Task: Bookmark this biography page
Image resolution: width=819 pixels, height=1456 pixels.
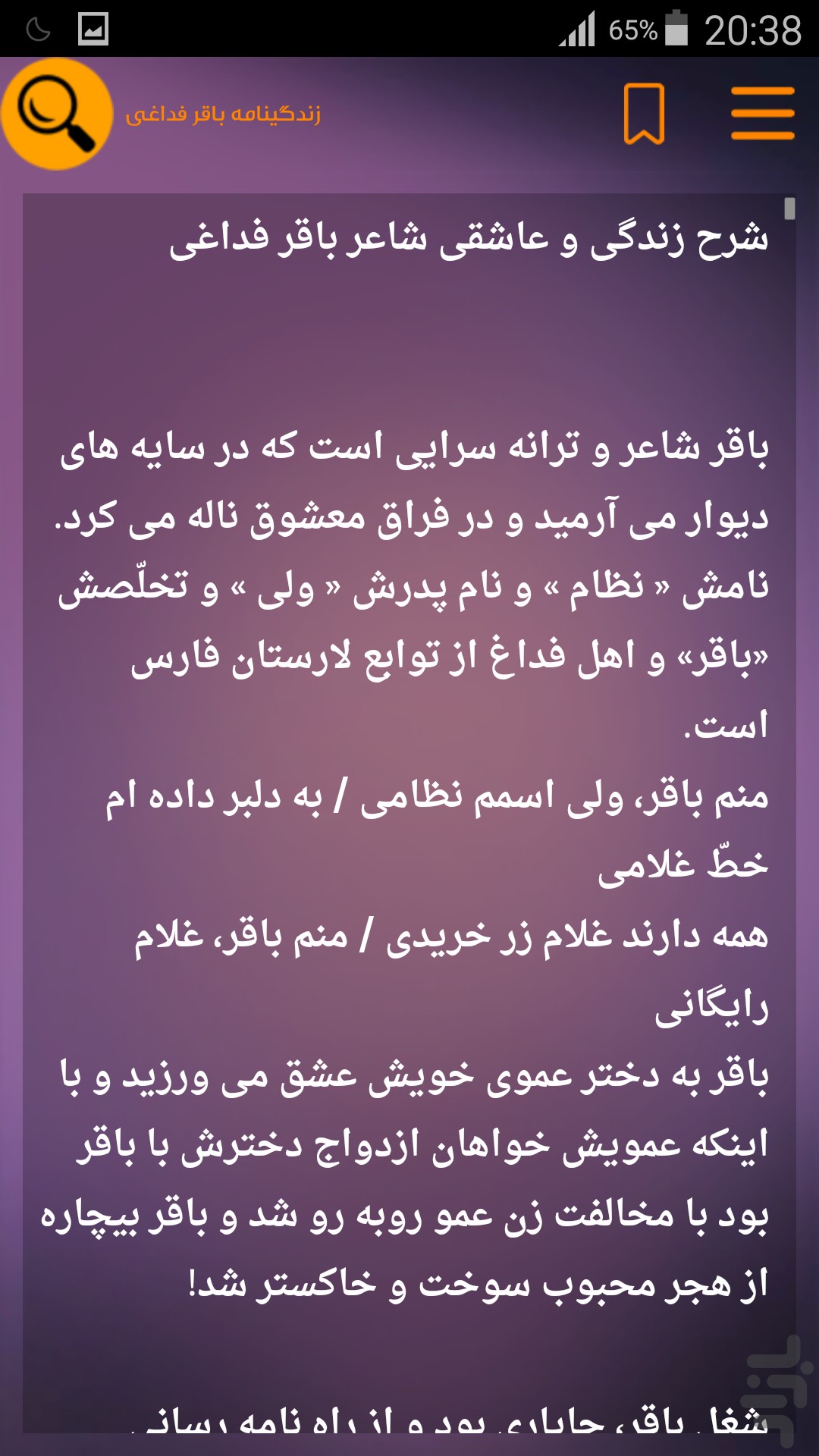Action: click(644, 114)
